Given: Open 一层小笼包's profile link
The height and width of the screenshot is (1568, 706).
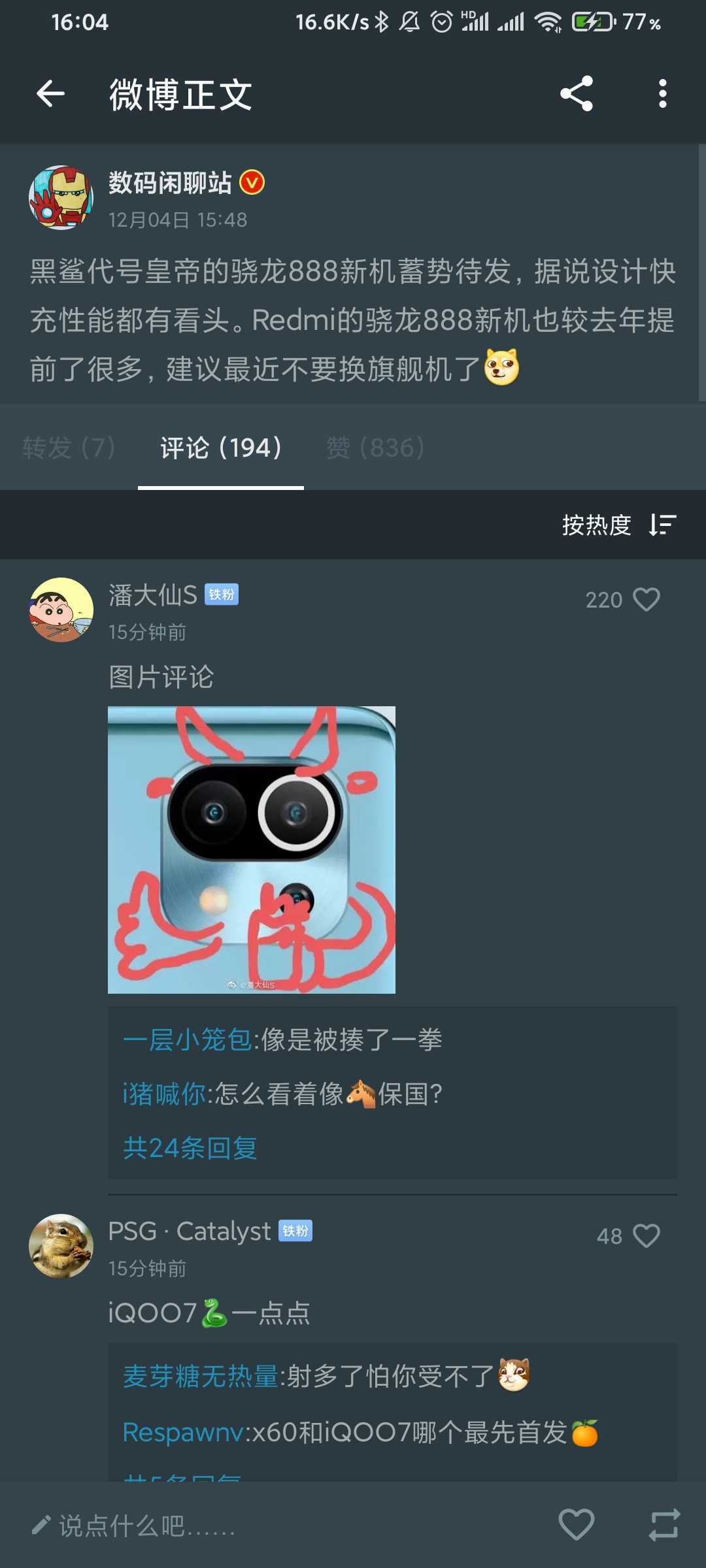Looking at the screenshot, I should point(187,1039).
